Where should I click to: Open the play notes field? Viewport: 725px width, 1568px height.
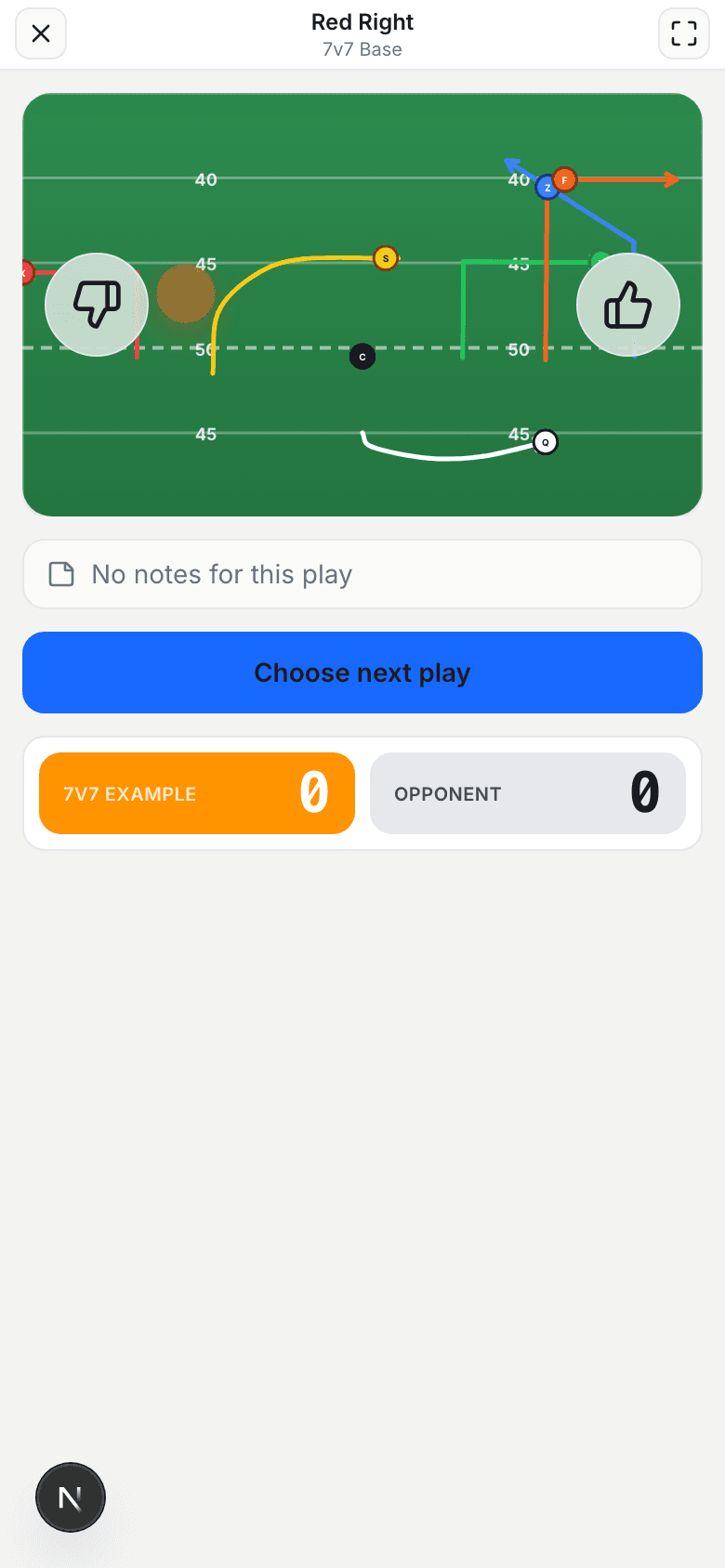point(362,574)
